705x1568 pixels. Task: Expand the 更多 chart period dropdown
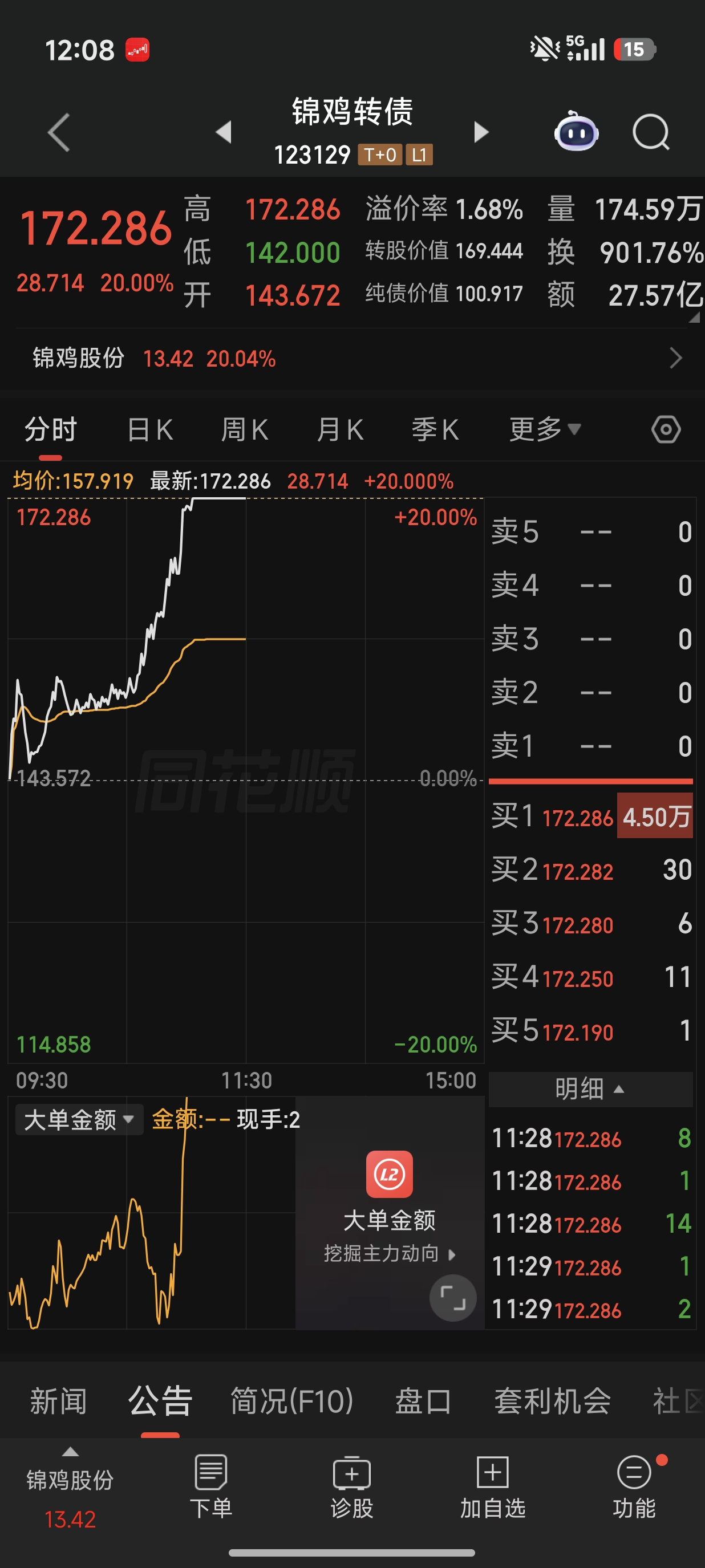pyautogui.click(x=544, y=430)
